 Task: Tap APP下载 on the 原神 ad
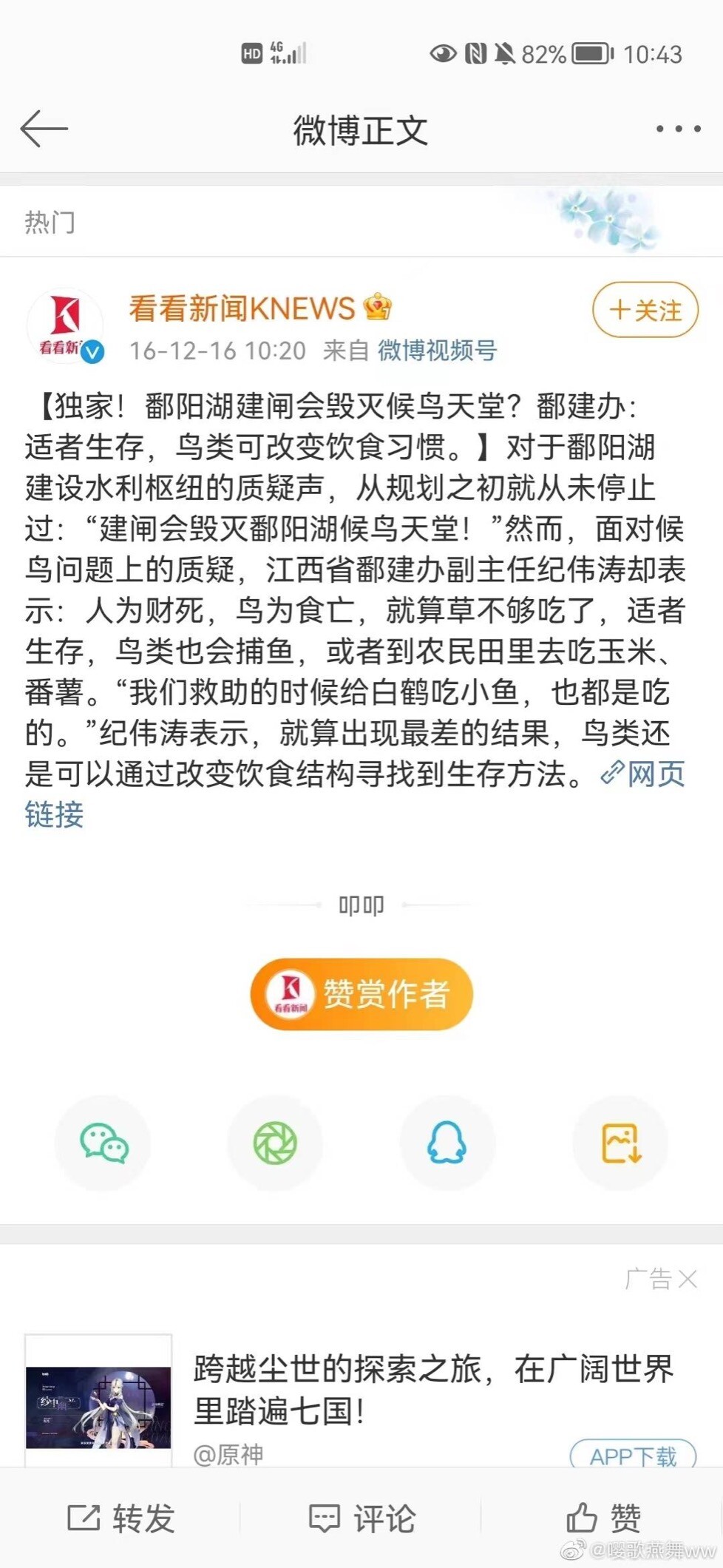634,1456
